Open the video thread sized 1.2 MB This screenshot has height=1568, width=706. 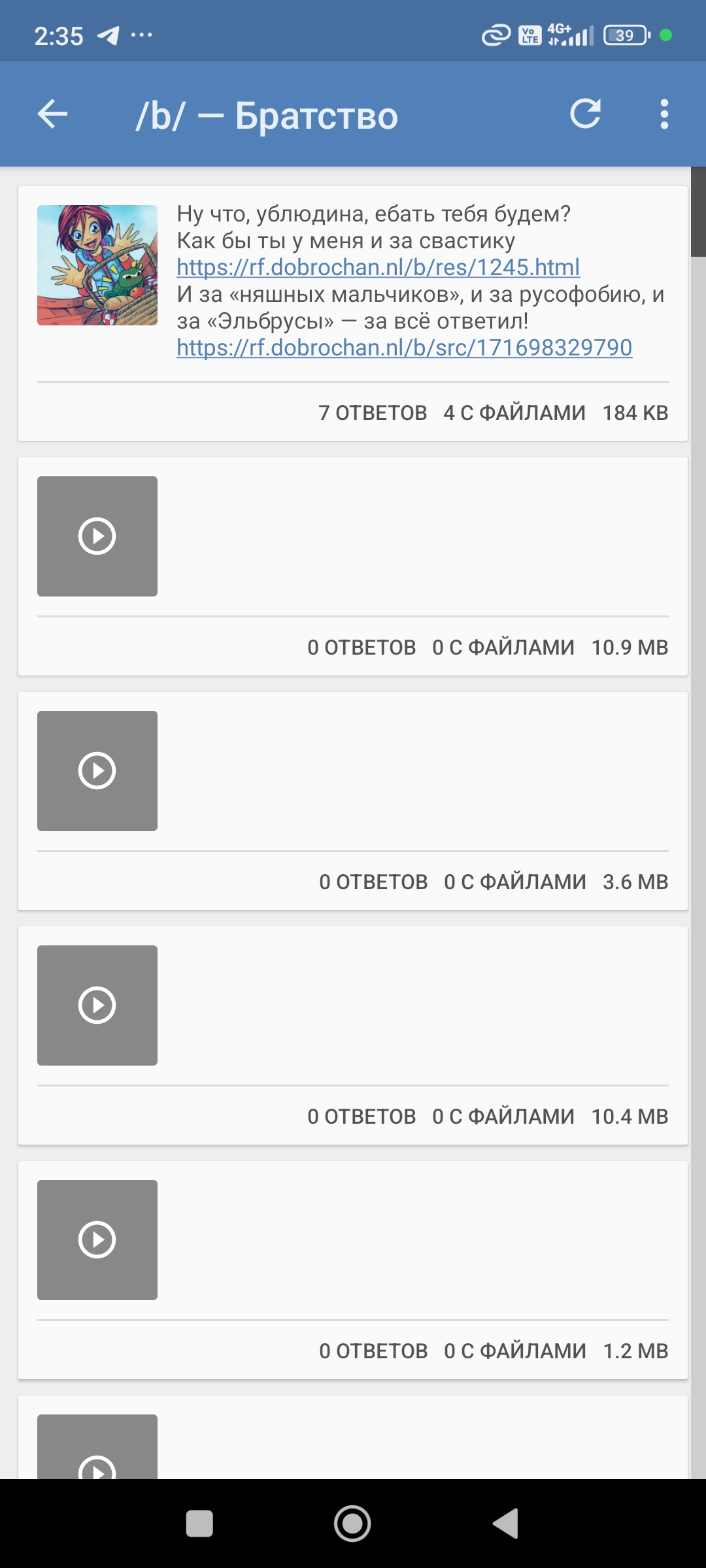[x=353, y=1270]
